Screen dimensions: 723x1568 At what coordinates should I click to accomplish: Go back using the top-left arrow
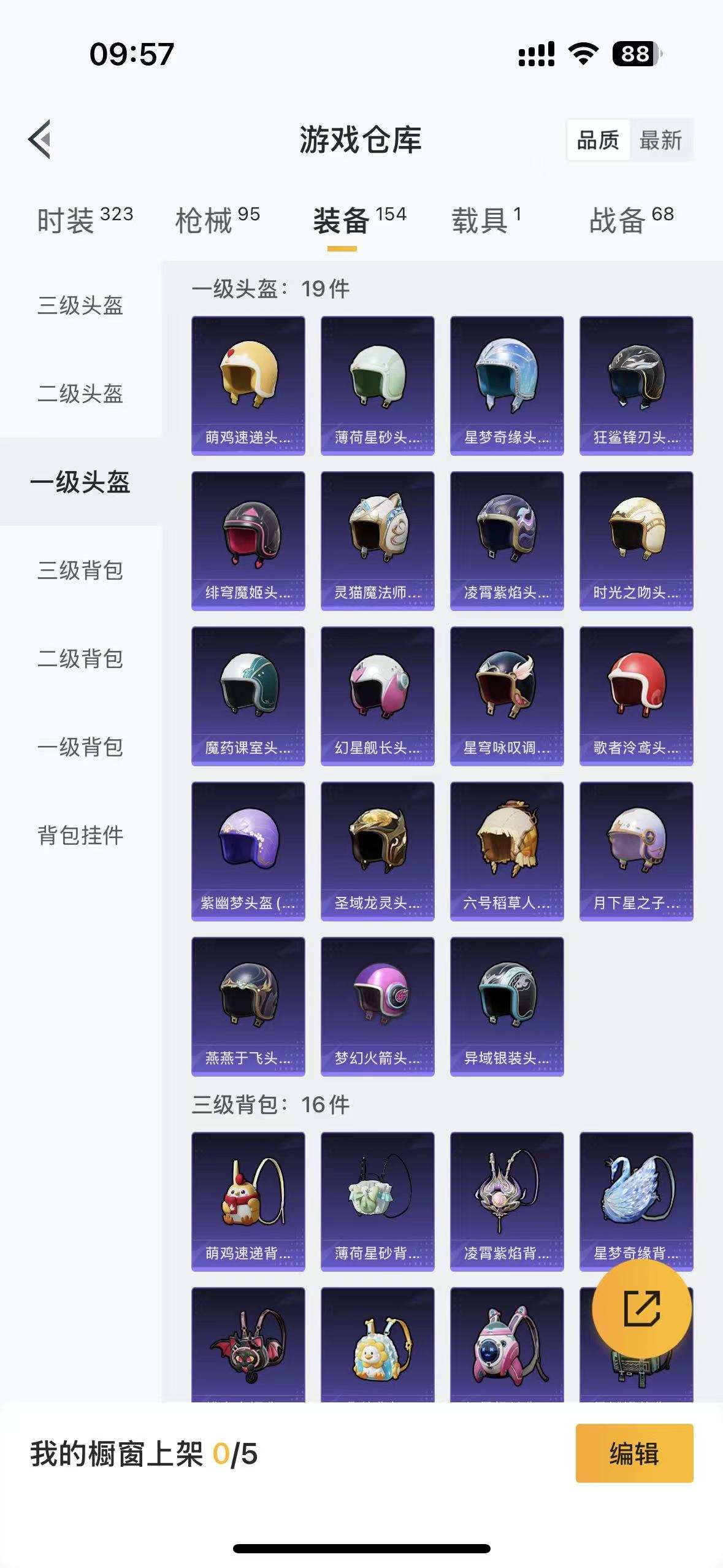pyautogui.click(x=40, y=139)
